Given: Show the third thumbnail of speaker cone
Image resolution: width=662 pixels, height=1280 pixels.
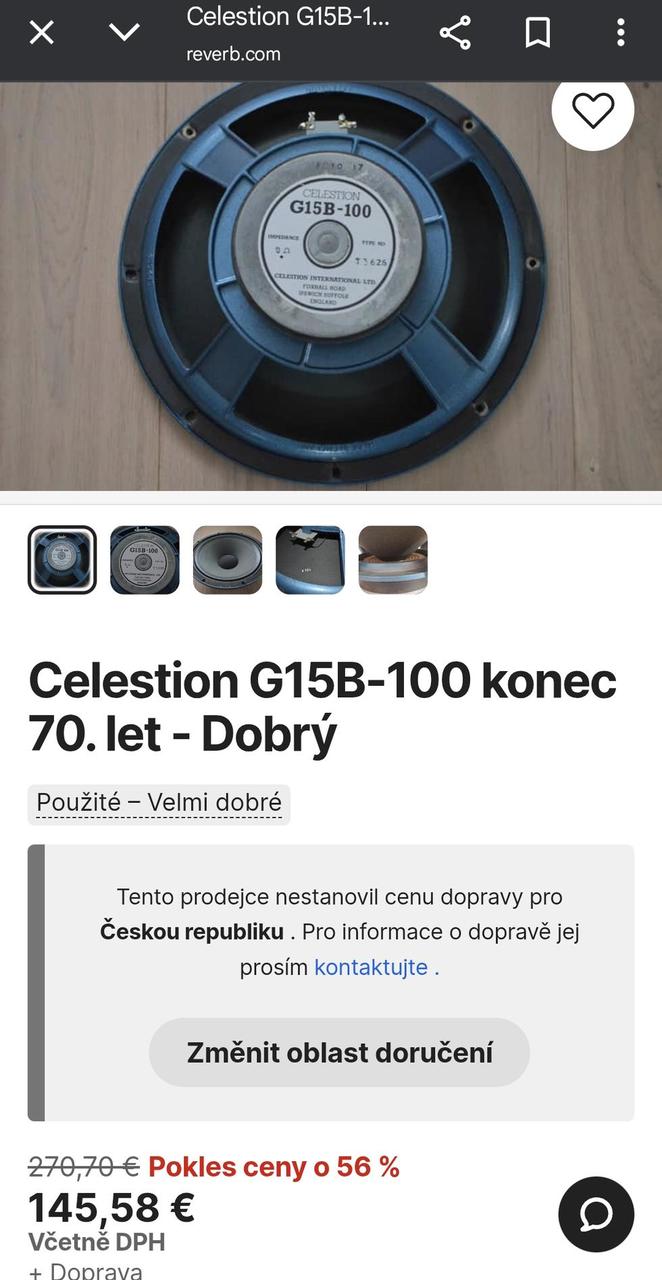Looking at the screenshot, I should [x=228, y=560].
